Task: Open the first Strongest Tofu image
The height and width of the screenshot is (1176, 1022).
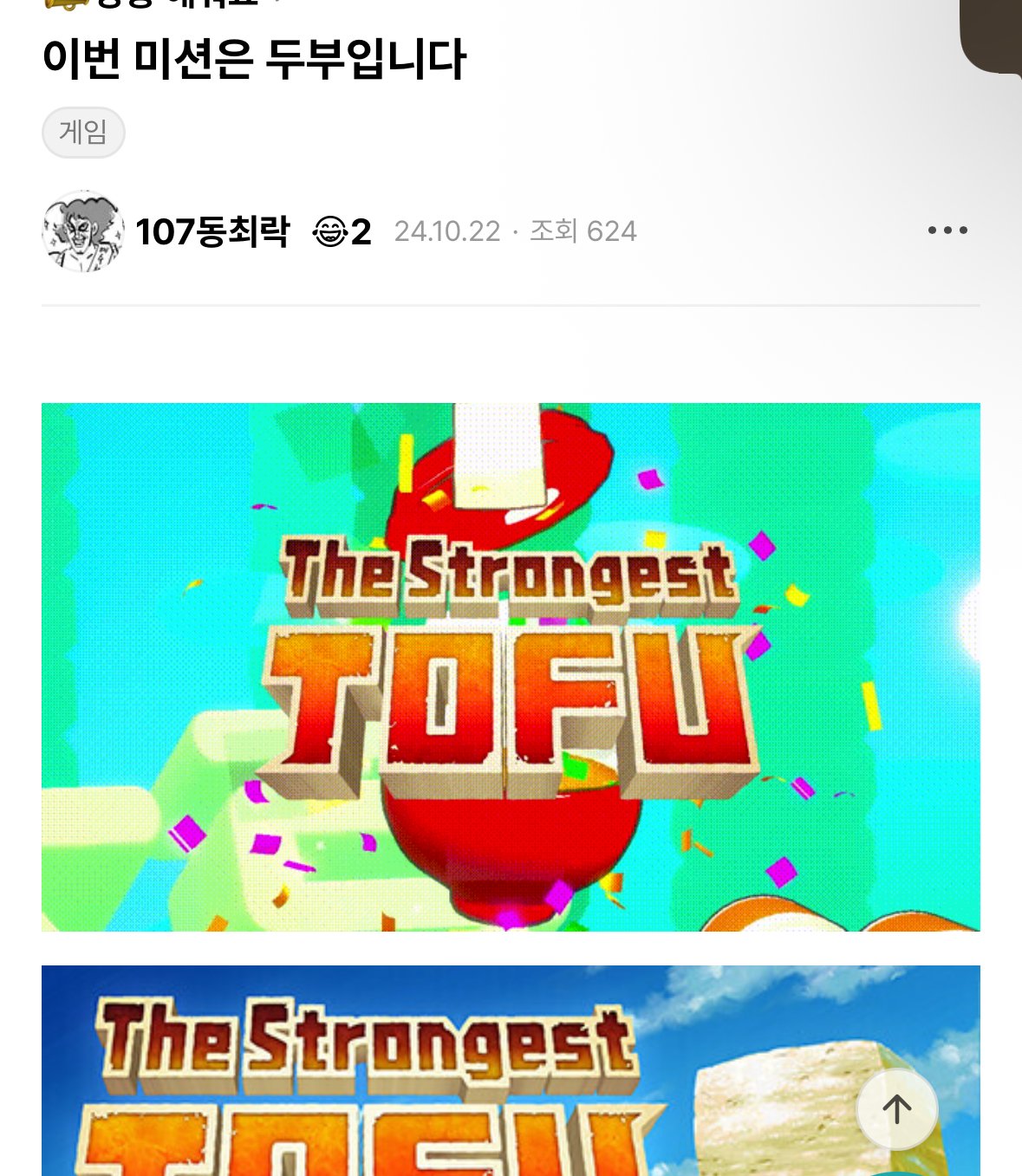Action: 511,667
